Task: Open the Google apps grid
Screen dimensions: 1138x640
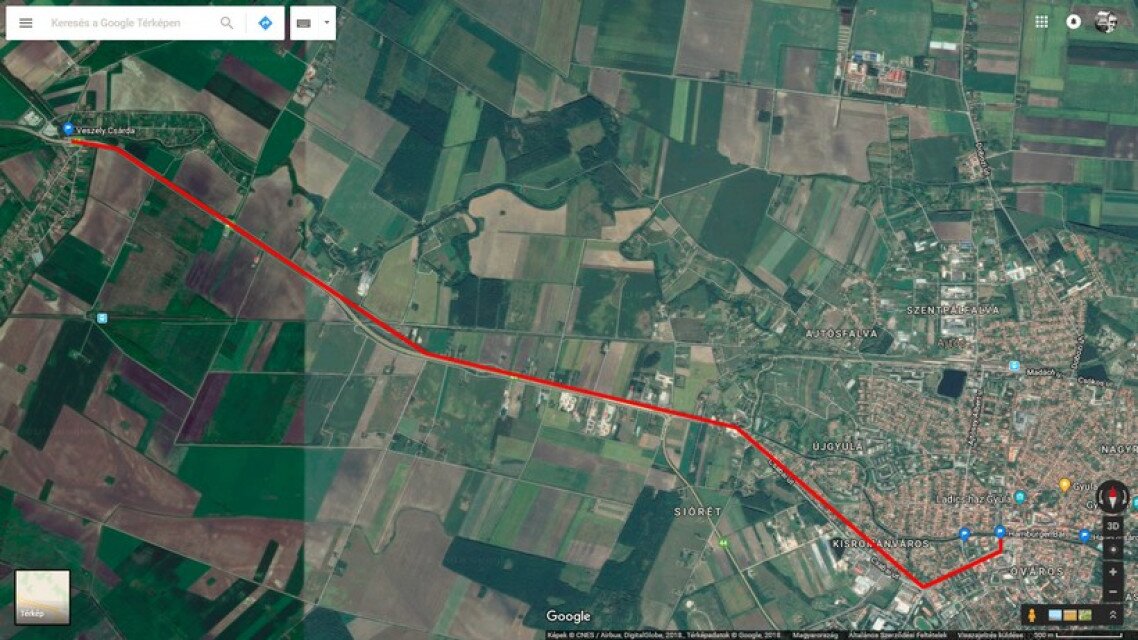Action: (x=1042, y=21)
